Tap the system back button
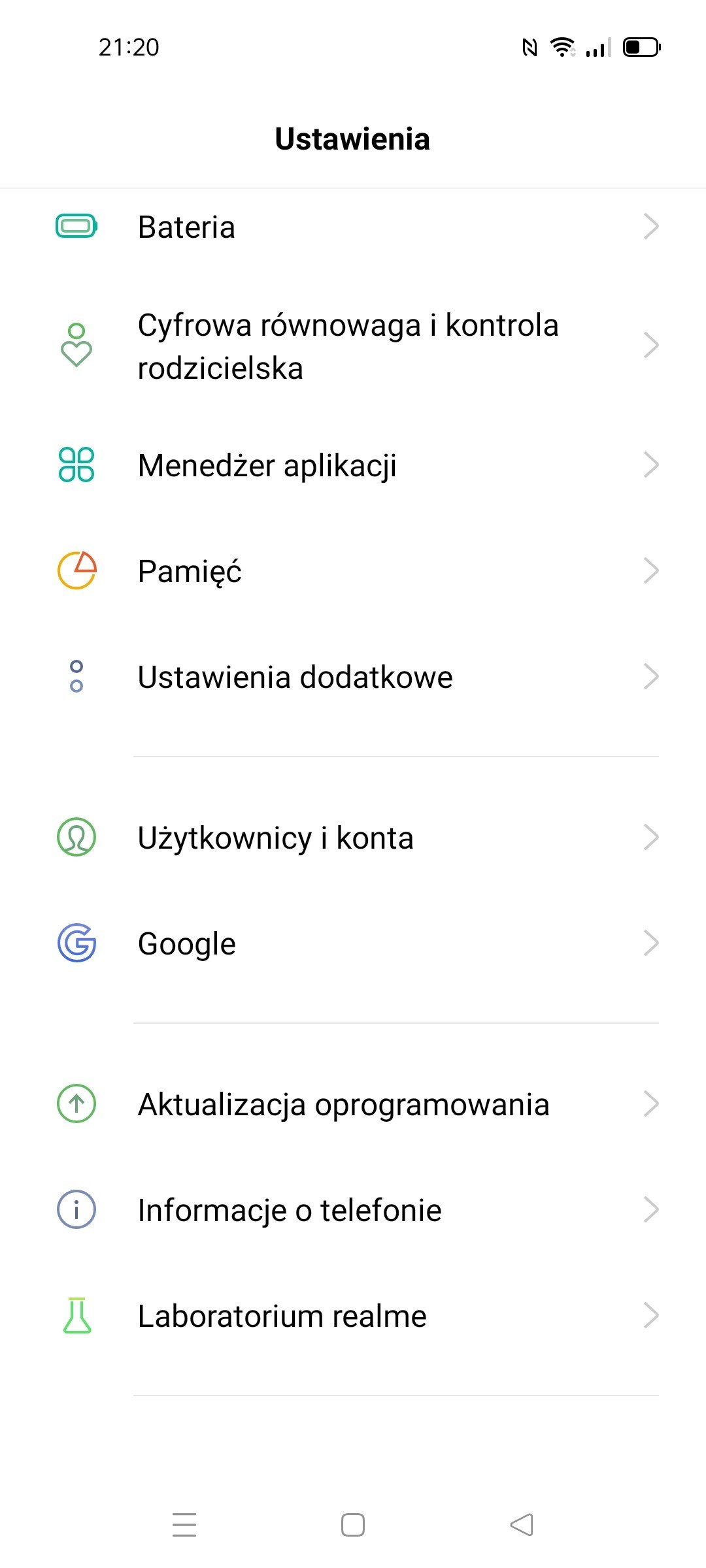 (x=522, y=1525)
